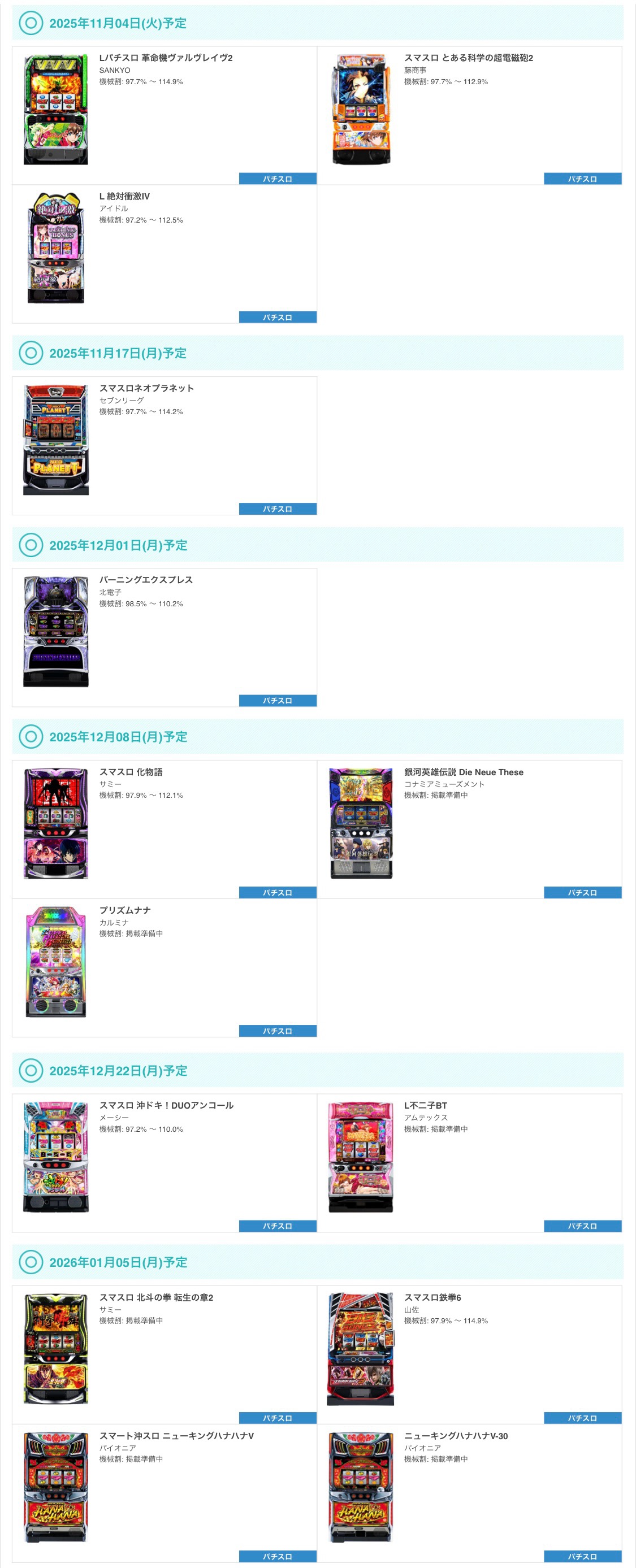The width and height of the screenshot is (636, 1568).
Task: Open Lパチスロ 革命機ヴァルヴレイヴ2 card
Action: tap(165, 58)
